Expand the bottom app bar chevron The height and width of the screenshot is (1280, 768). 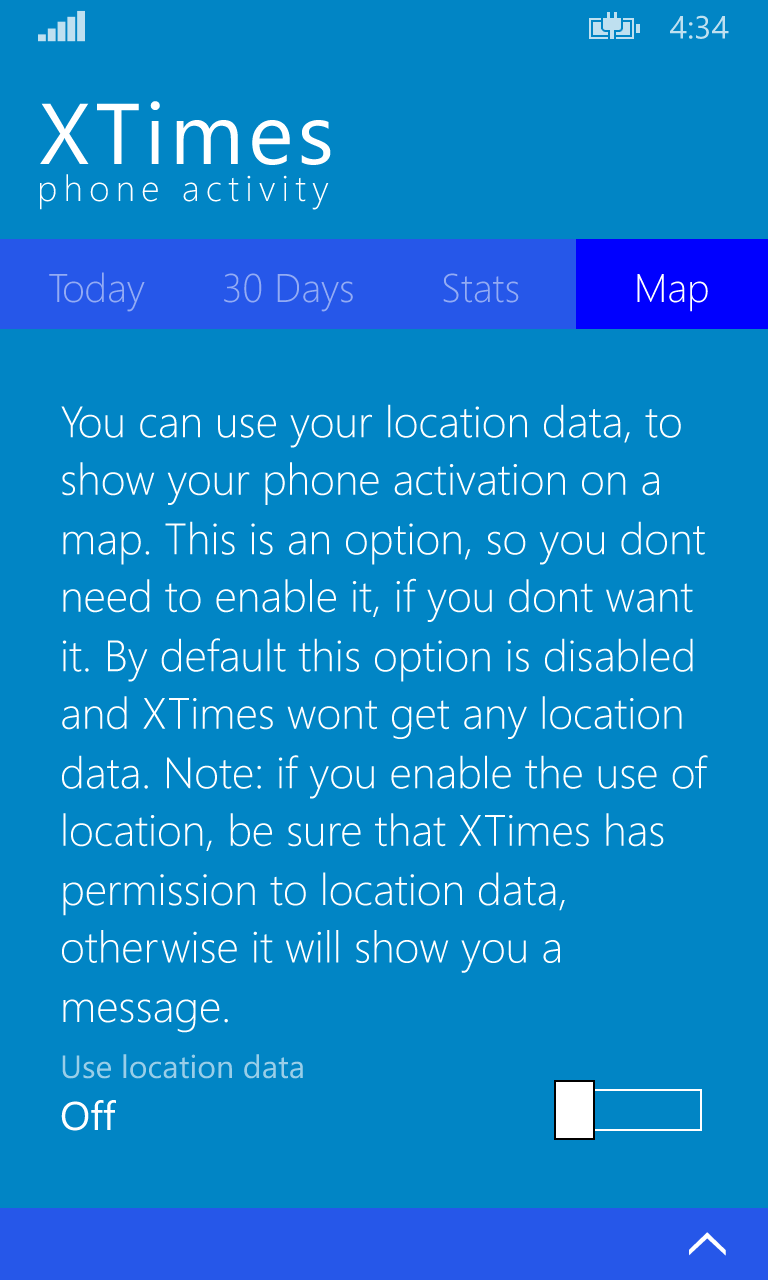(707, 1243)
